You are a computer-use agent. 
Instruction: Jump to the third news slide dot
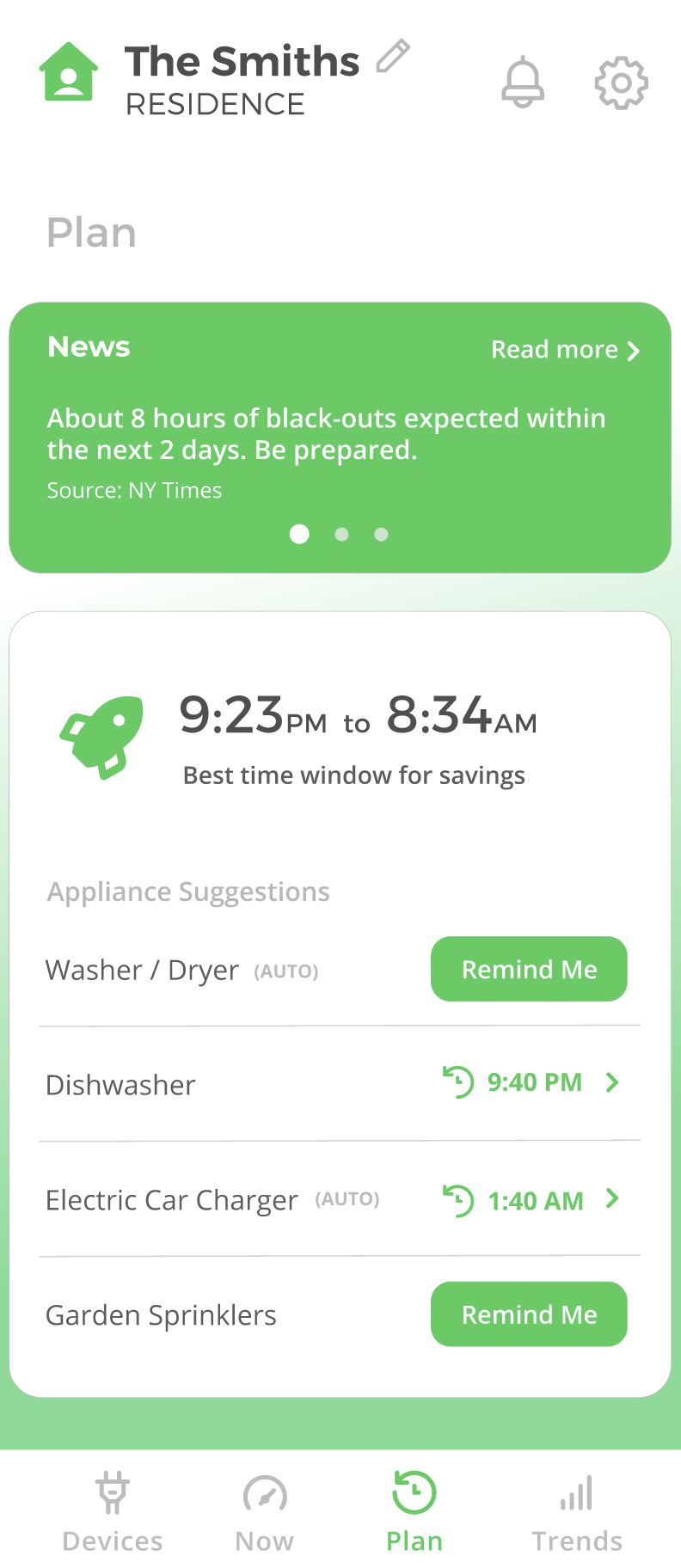point(381,535)
